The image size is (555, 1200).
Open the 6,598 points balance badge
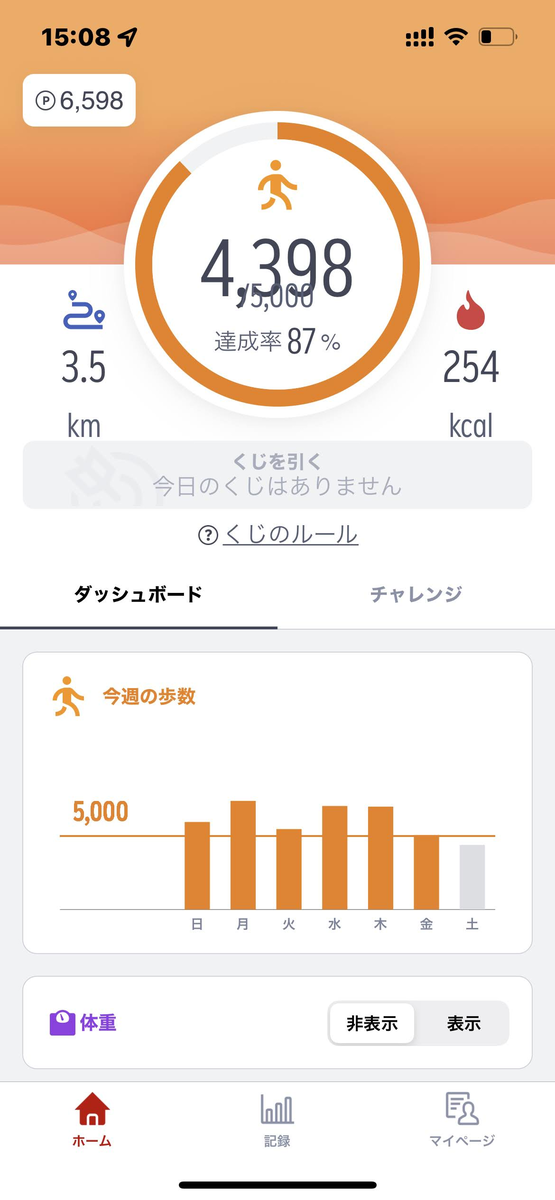[79, 100]
